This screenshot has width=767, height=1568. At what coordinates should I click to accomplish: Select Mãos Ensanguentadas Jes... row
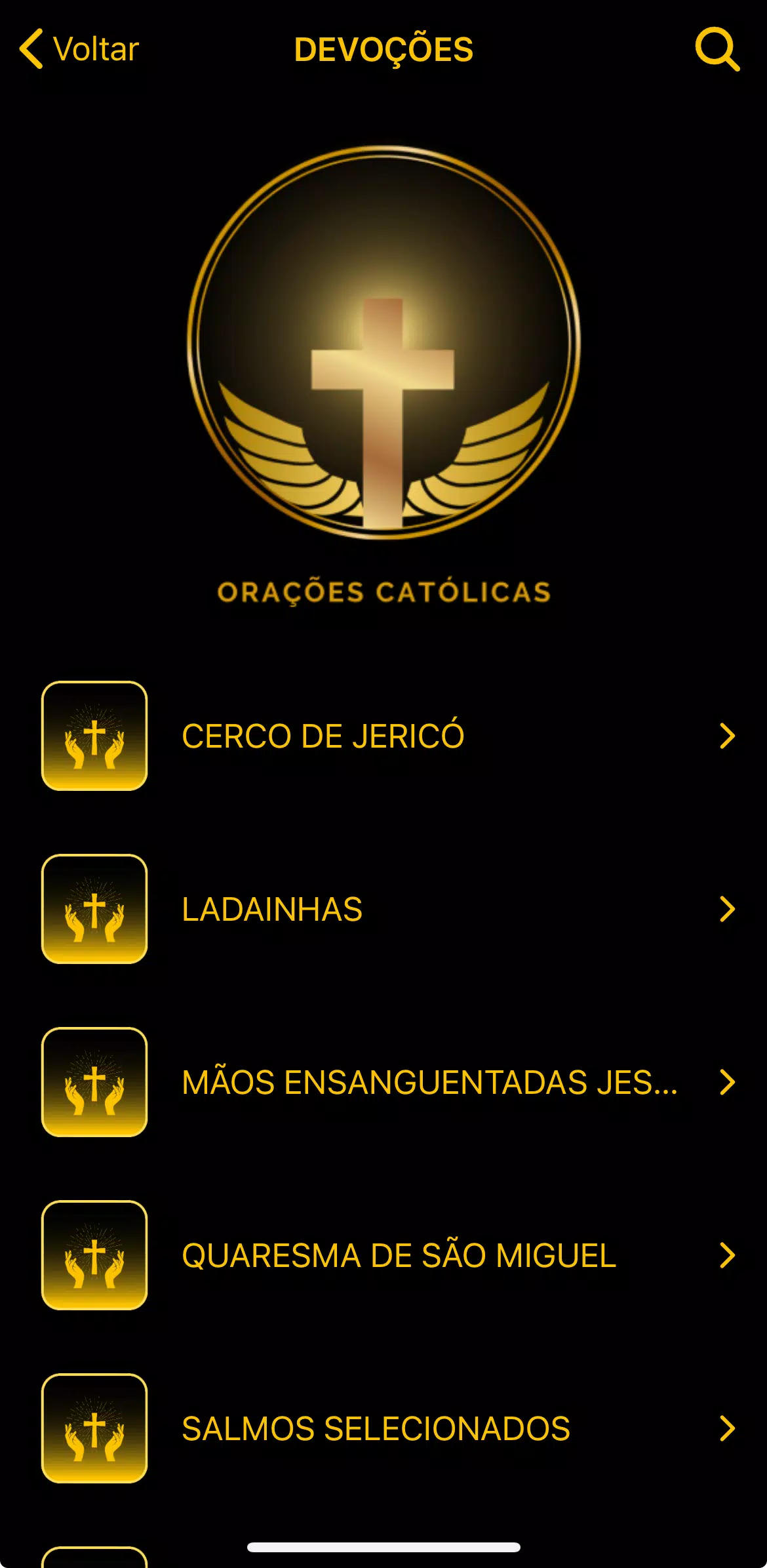point(383,1082)
